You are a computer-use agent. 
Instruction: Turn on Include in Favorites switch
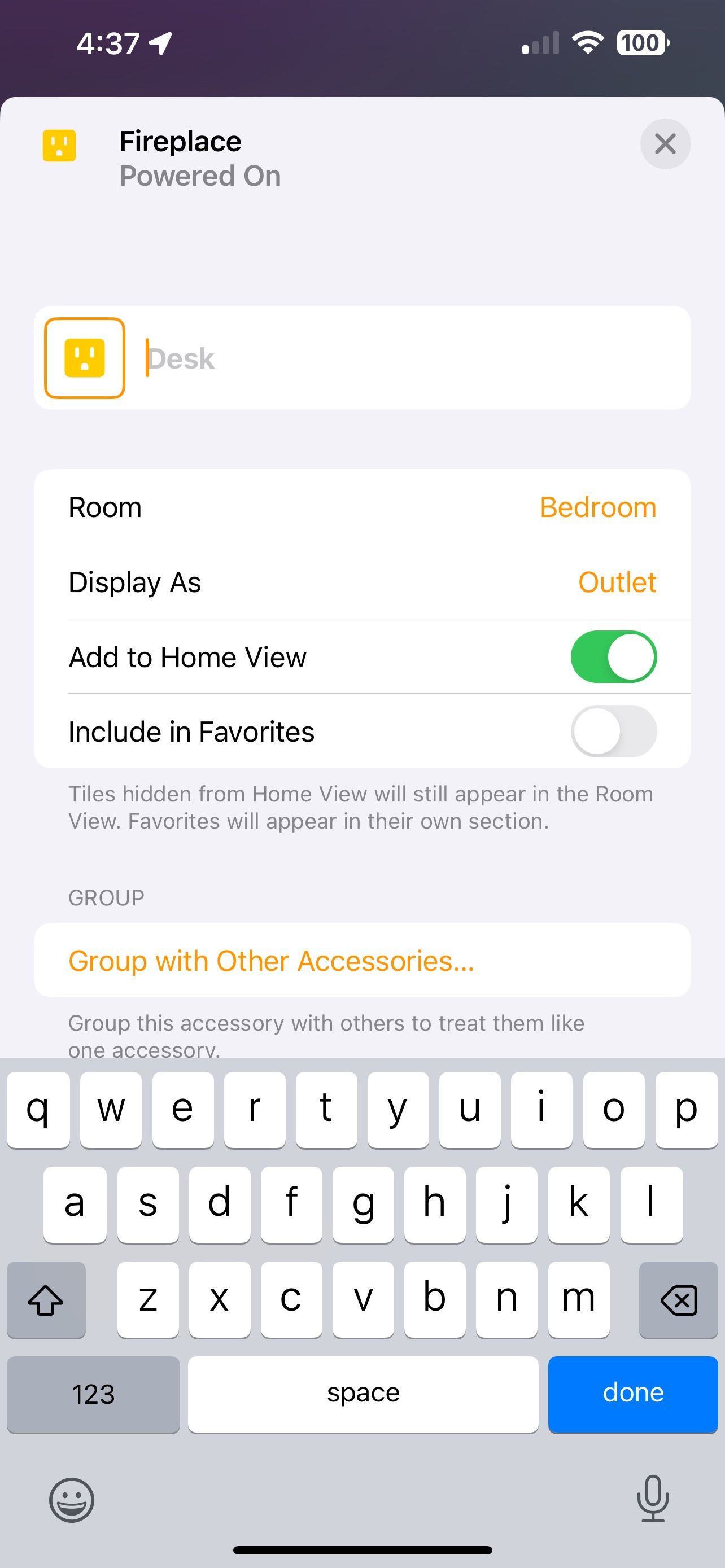point(614,732)
